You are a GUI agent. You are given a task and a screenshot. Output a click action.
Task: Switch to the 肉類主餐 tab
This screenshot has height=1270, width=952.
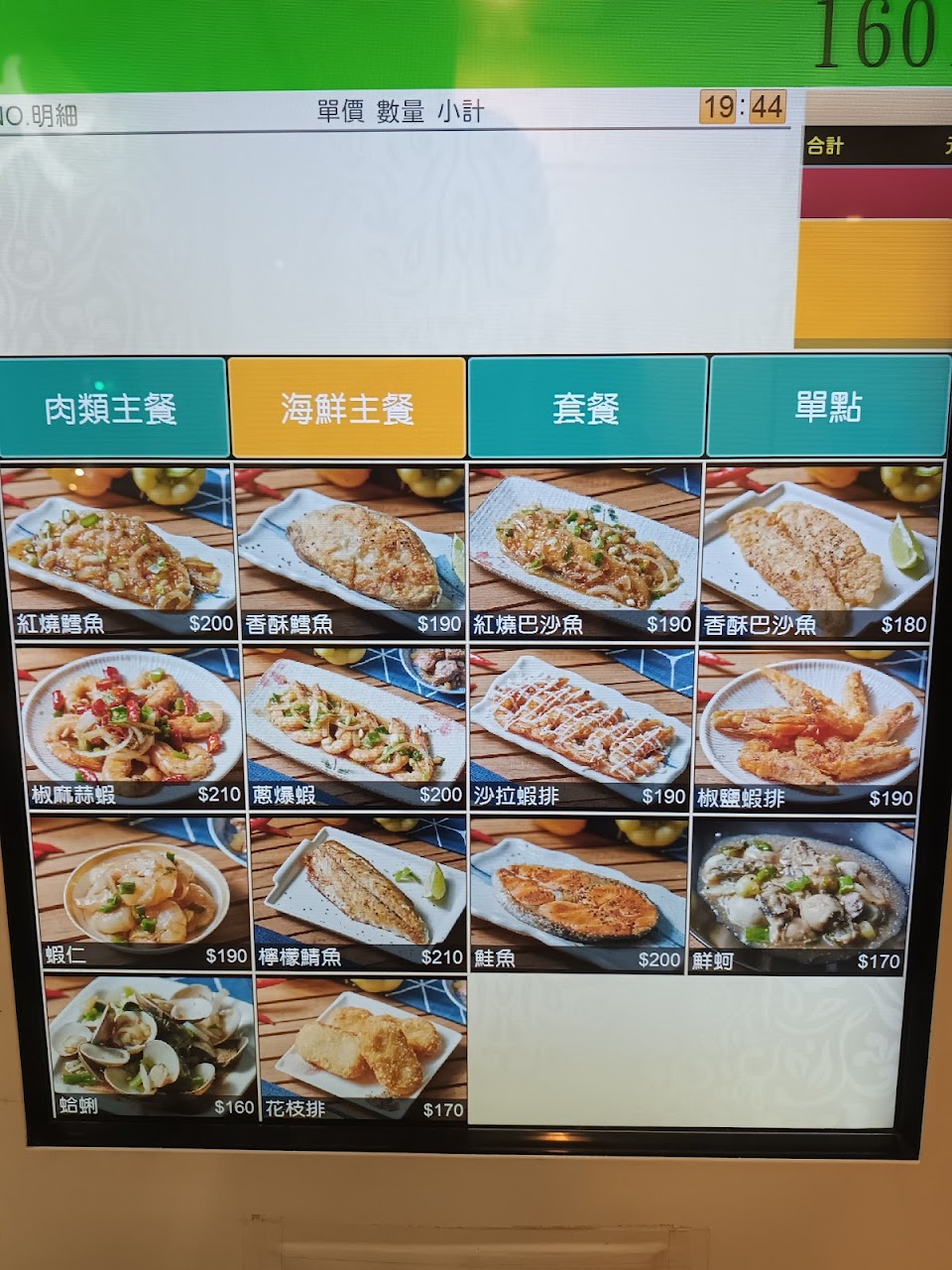click(113, 408)
